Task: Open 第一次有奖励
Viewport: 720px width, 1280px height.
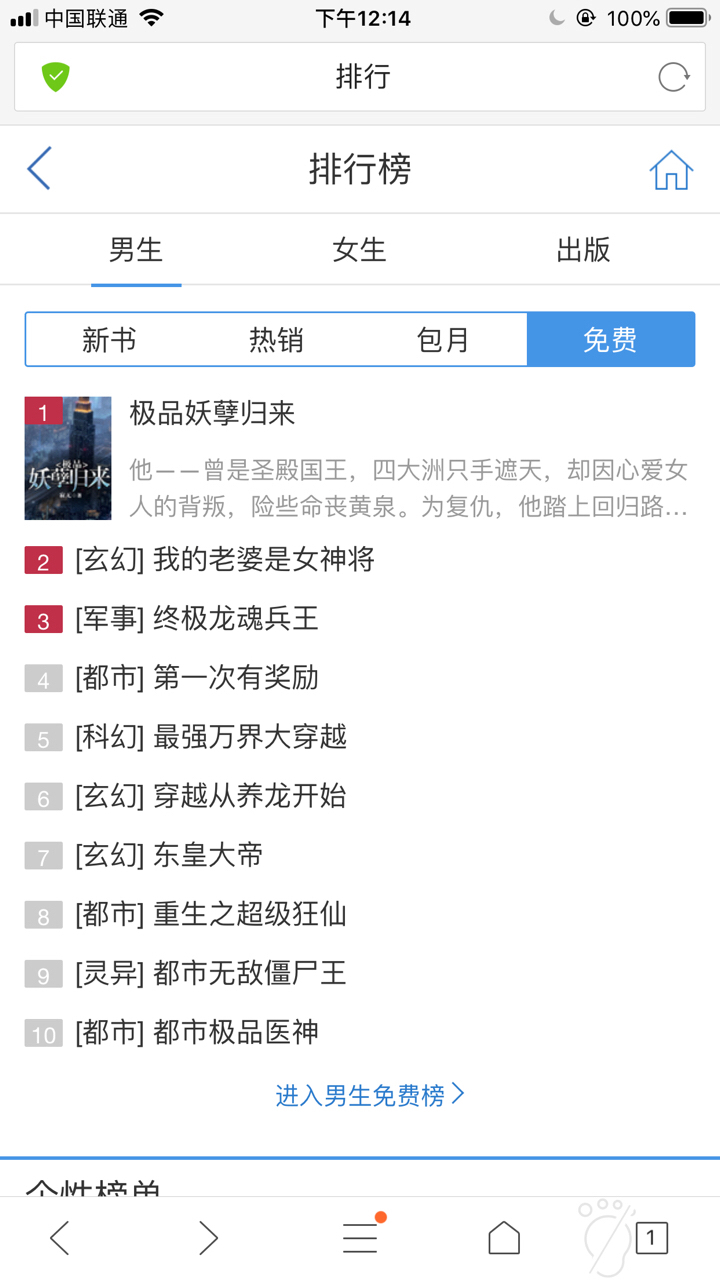Action: [x=235, y=678]
